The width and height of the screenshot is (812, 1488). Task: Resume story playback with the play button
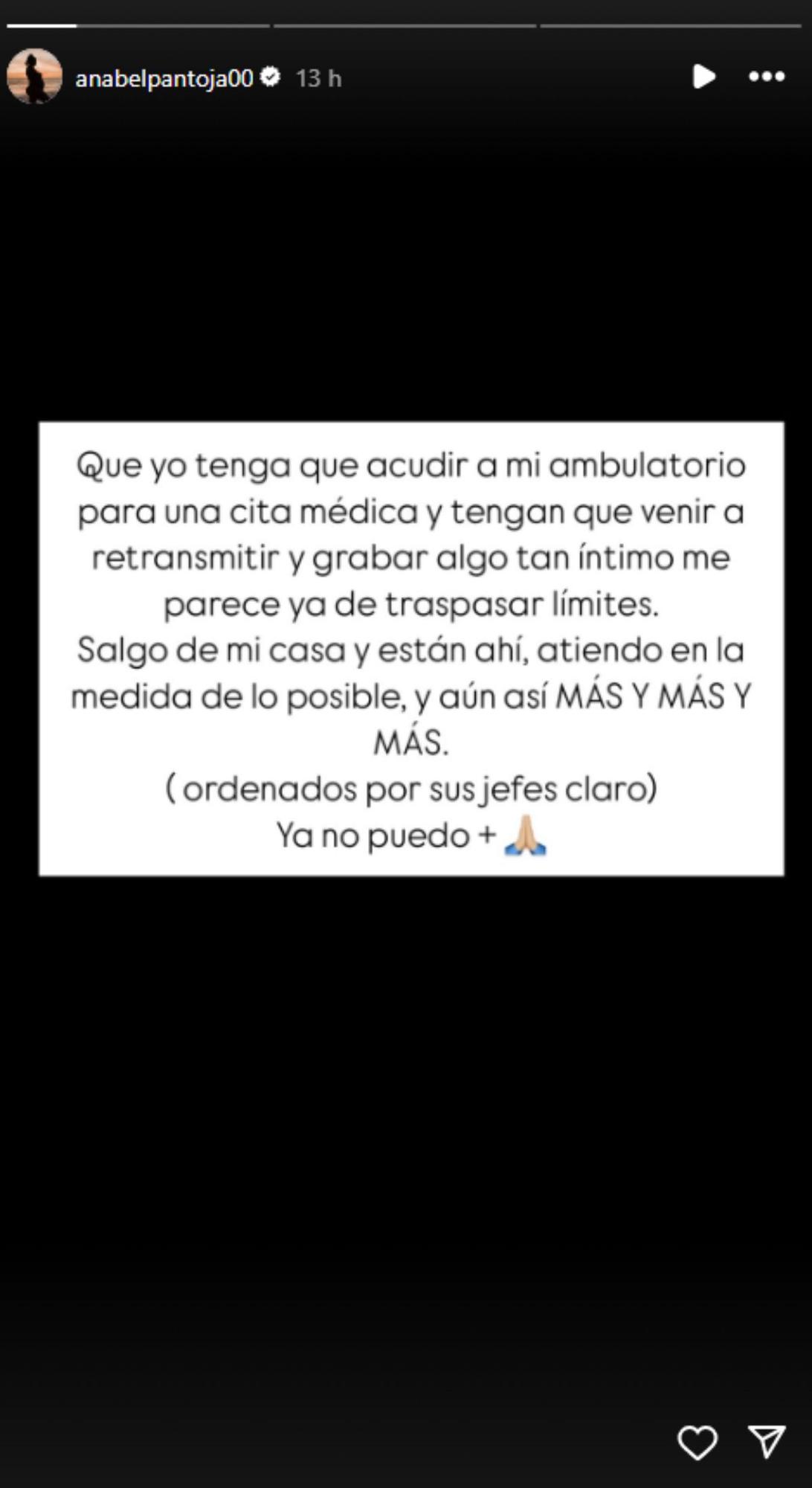coord(703,77)
